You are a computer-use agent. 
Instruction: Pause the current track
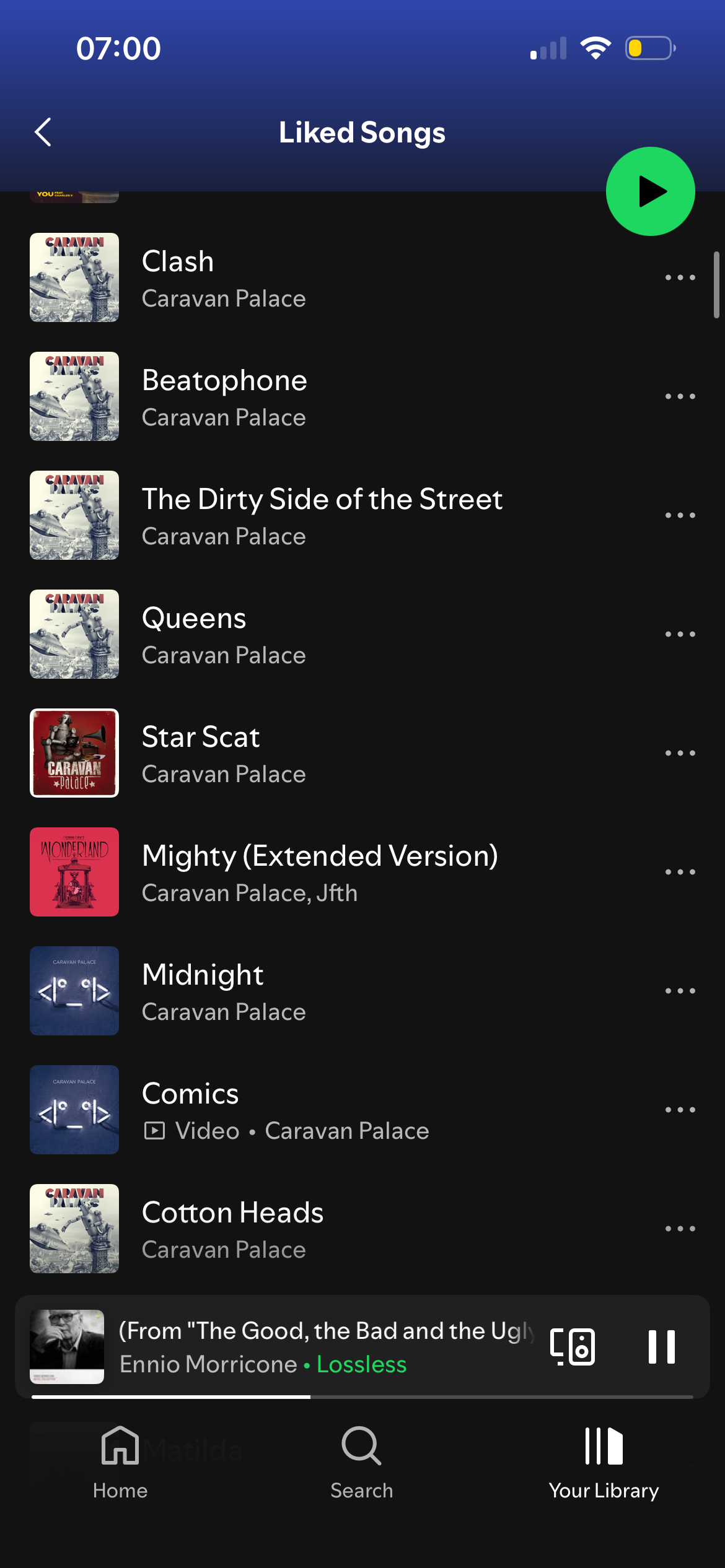661,1346
